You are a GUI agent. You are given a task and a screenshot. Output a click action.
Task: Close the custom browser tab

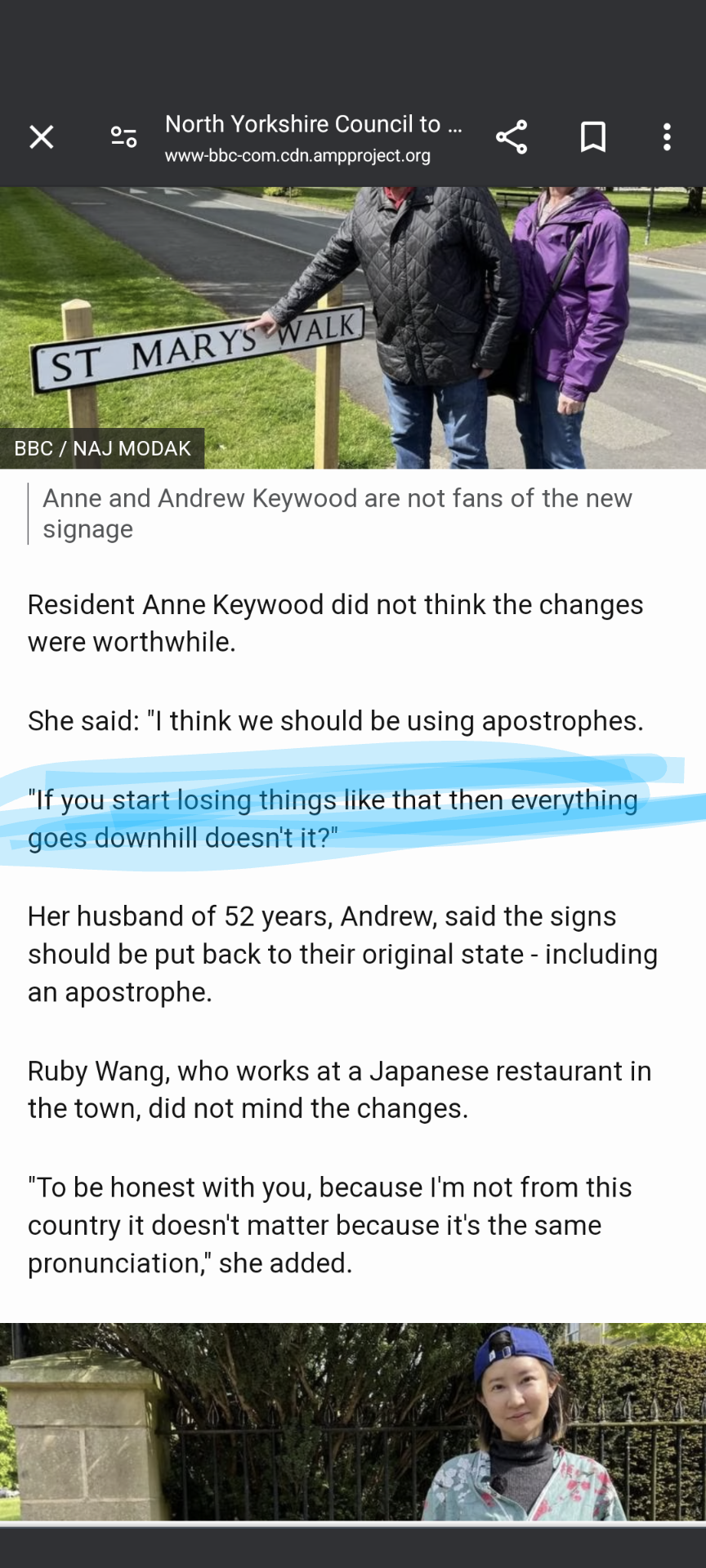pos(42,137)
